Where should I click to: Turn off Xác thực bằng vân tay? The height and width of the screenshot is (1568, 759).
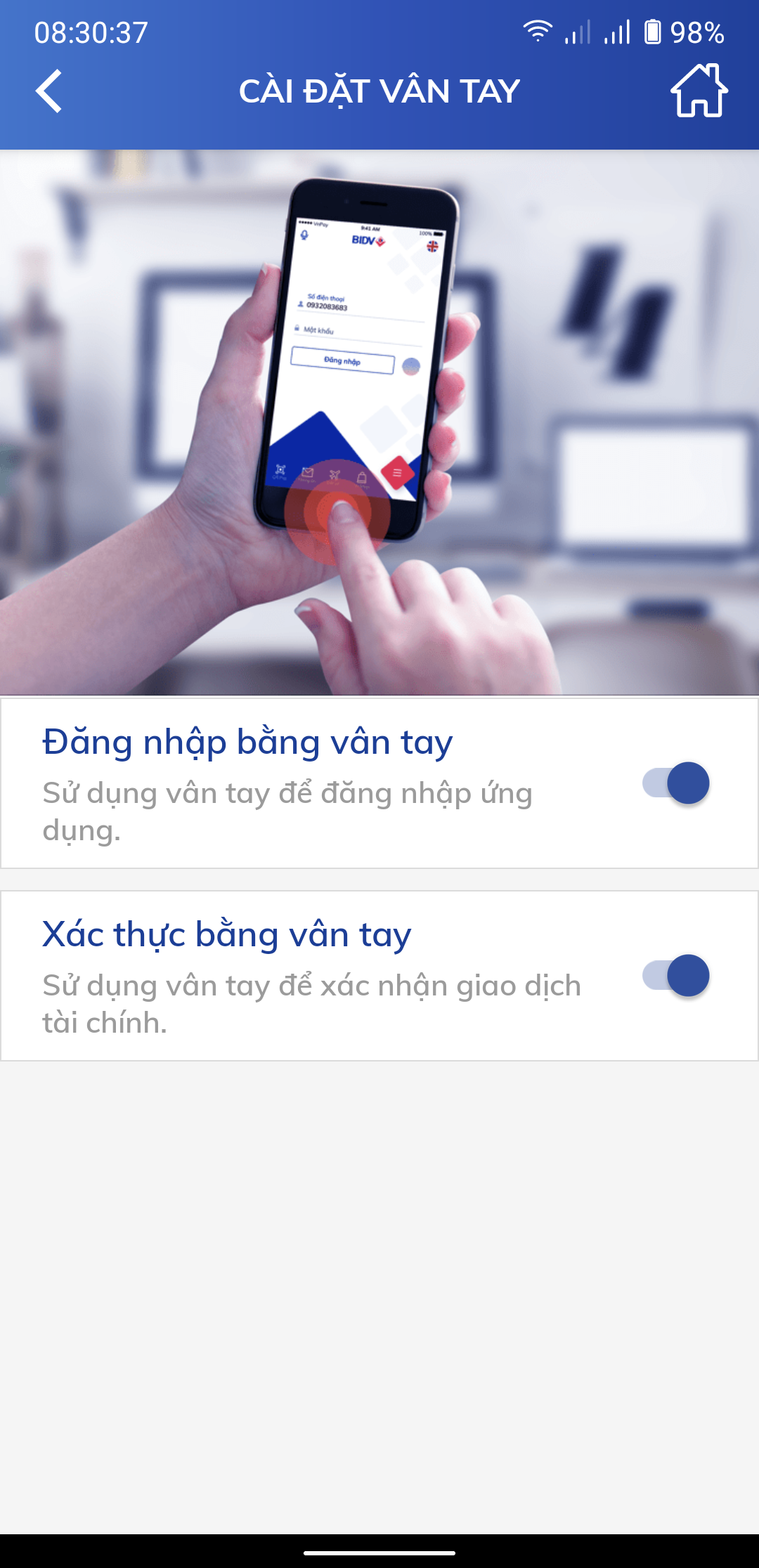[676, 975]
